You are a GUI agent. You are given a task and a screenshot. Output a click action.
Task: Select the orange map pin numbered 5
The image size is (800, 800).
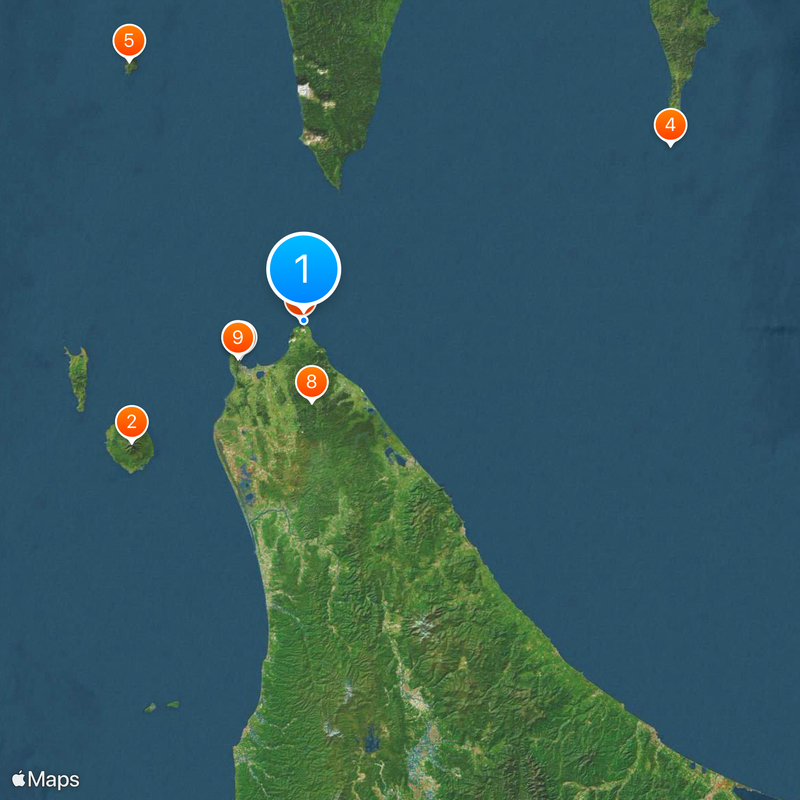pos(129,42)
